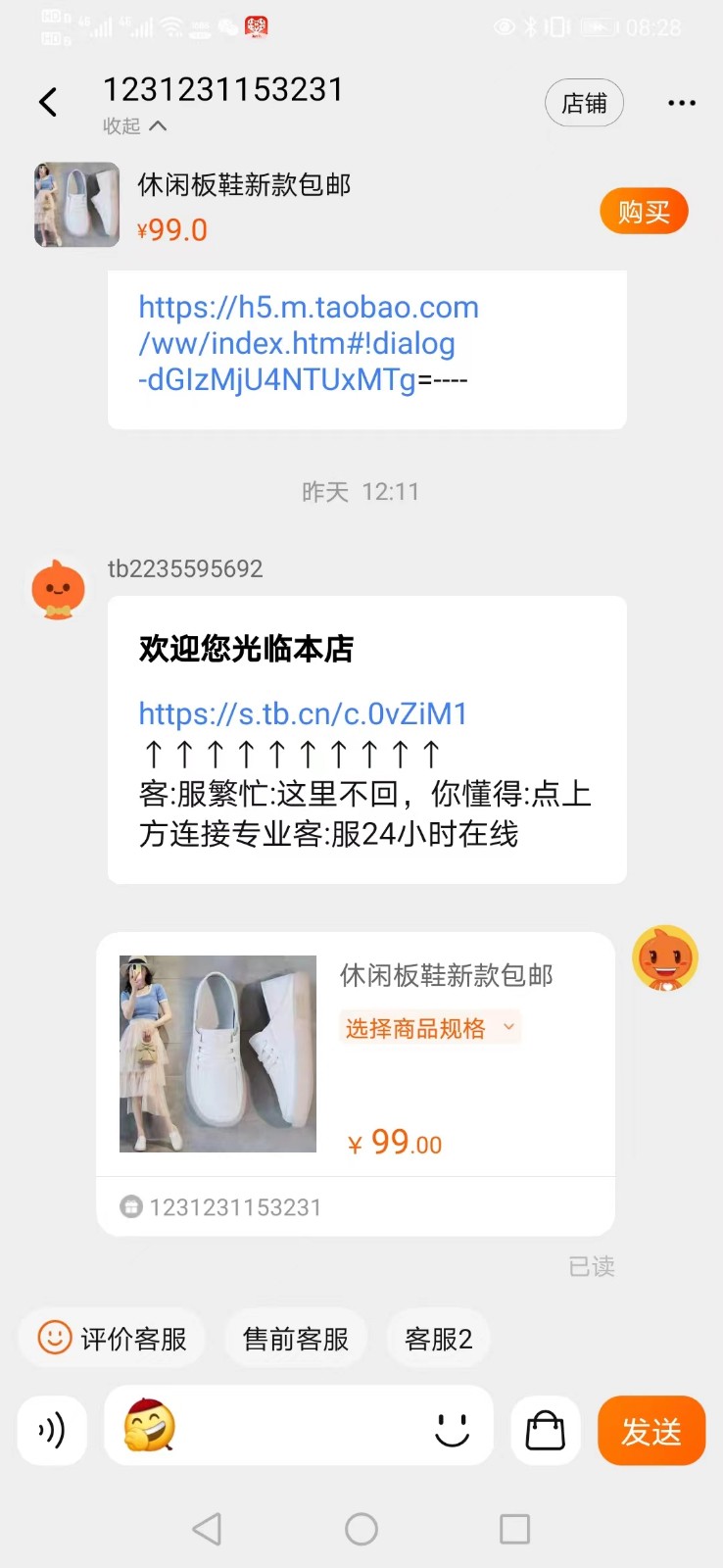This screenshot has height=1568, width=723.
Task: Tap home circle in navigation bar
Action: tap(361, 1528)
